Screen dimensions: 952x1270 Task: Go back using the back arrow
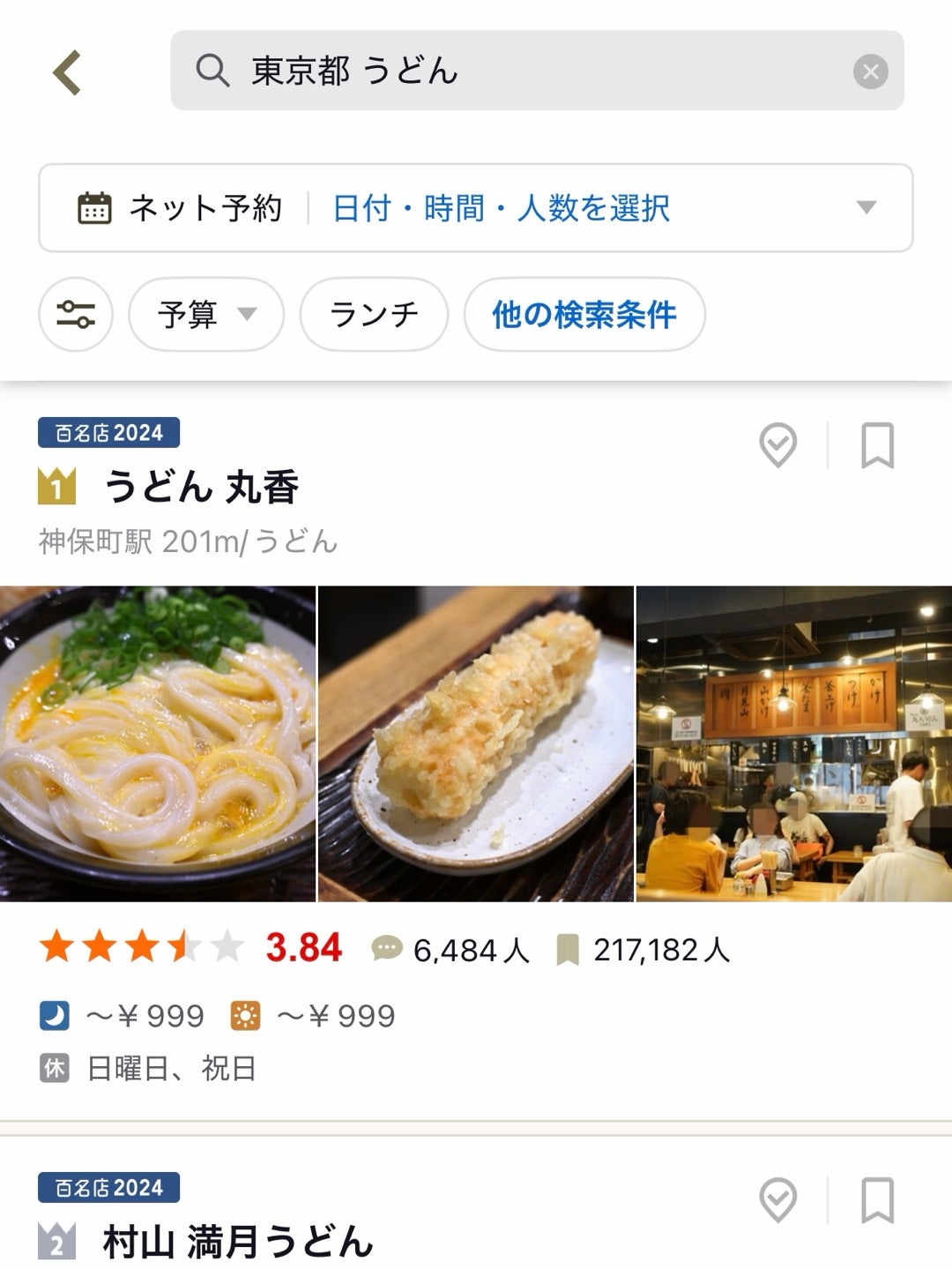pyautogui.click(x=67, y=72)
